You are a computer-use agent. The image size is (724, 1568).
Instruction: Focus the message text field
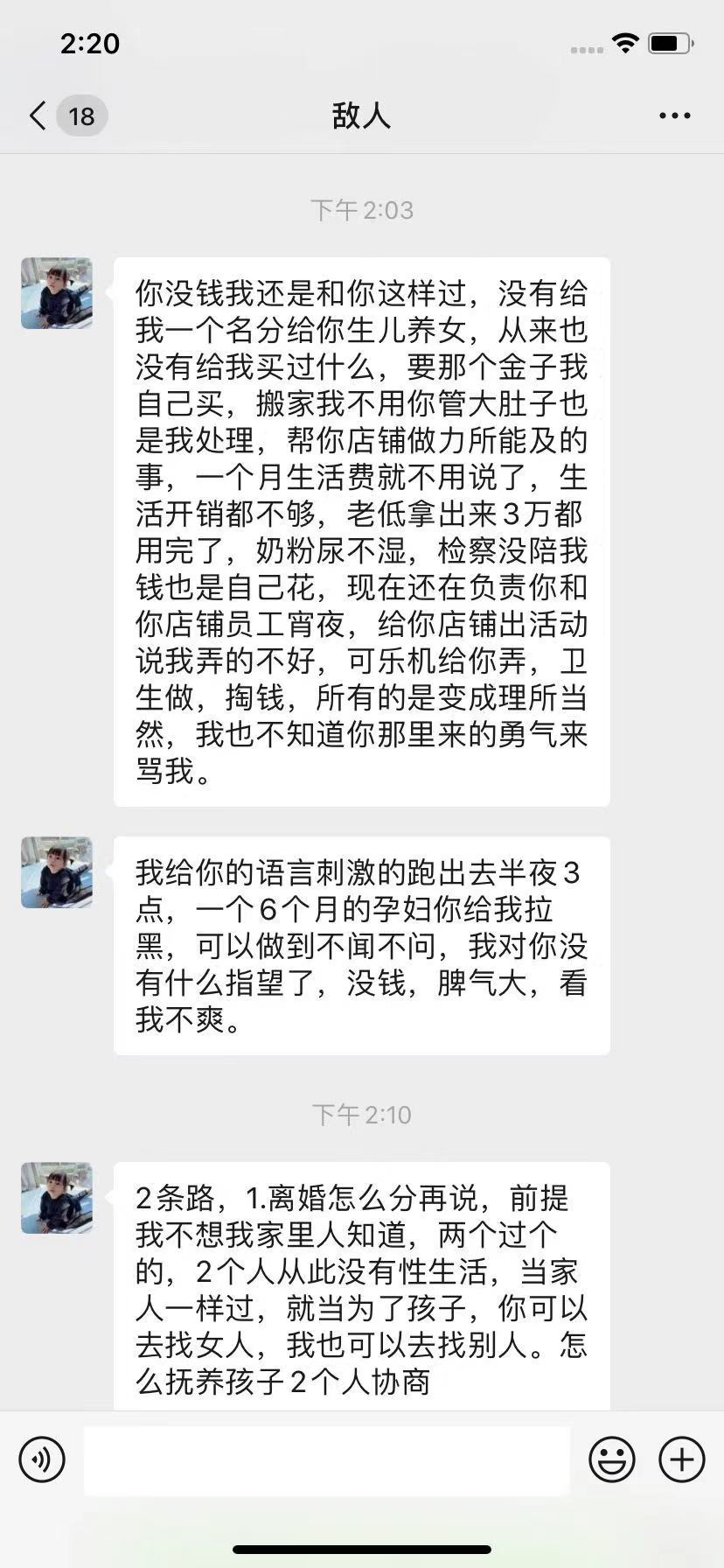[x=326, y=1460]
